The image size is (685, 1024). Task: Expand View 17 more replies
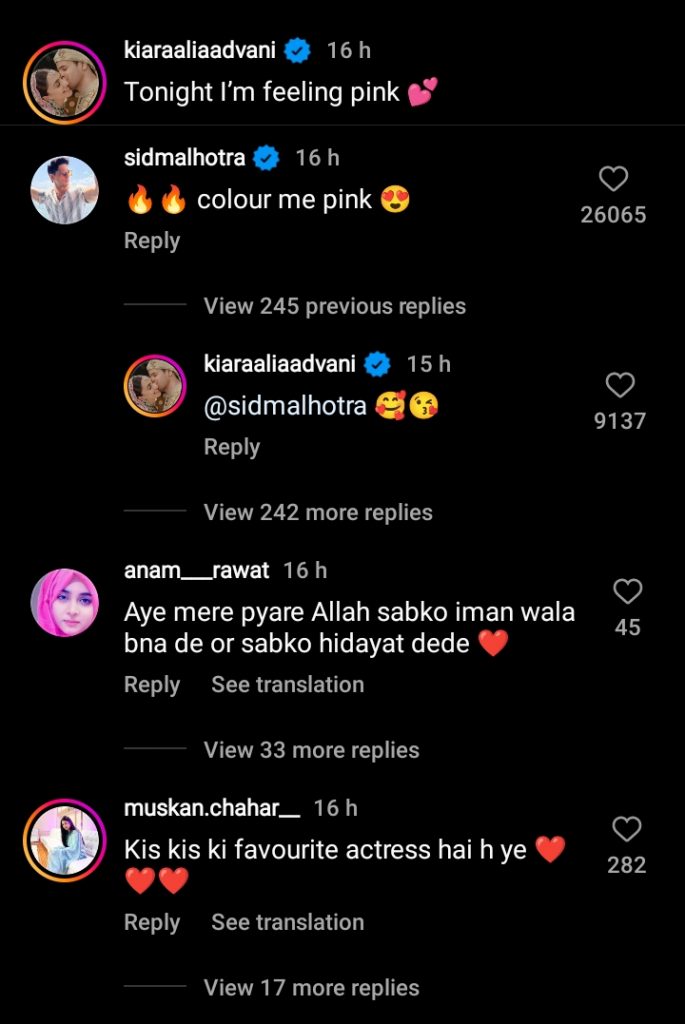[x=311, y=988]
